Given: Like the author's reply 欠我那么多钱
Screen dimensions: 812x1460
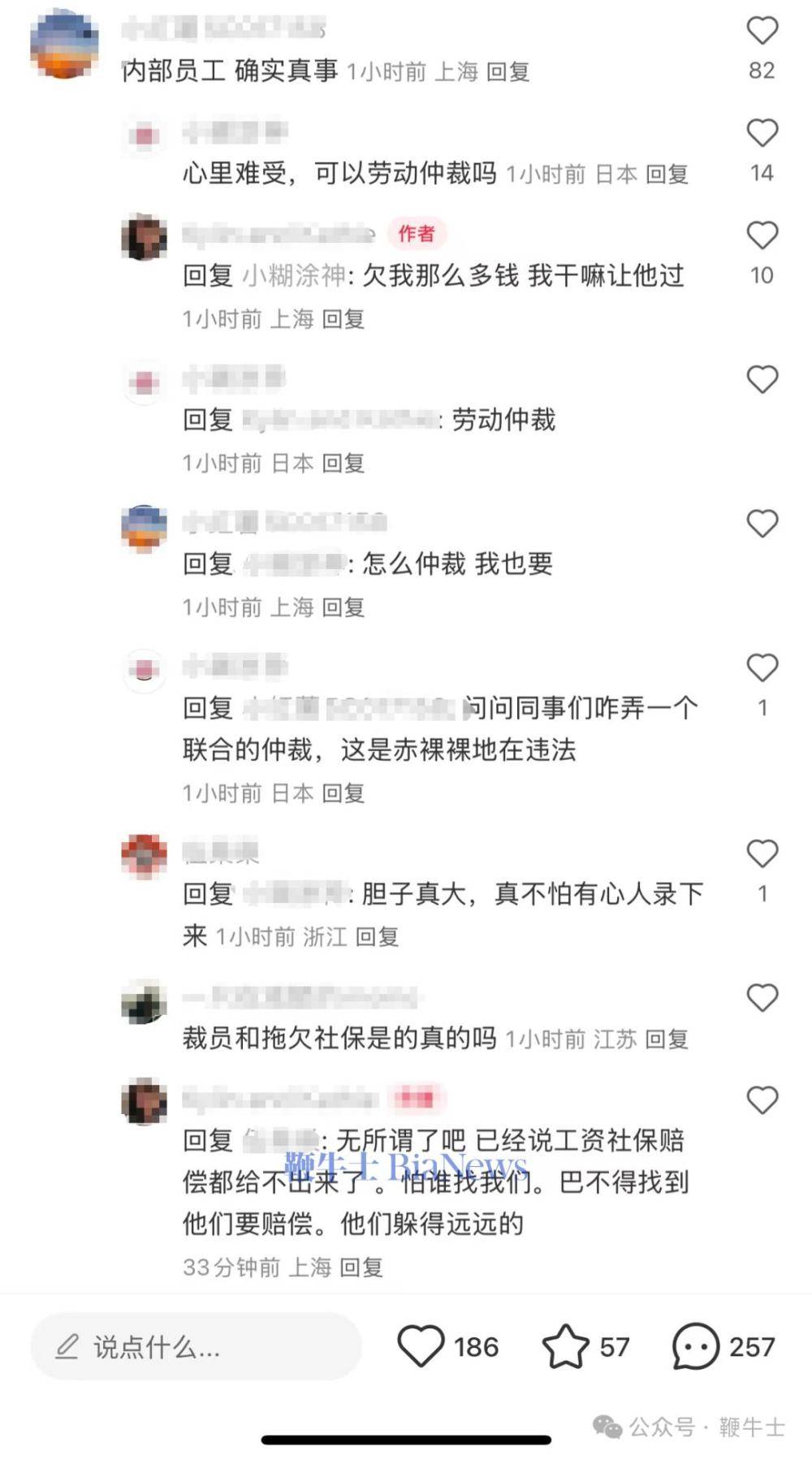Looking at the screenshot, I should click(762, 235).
